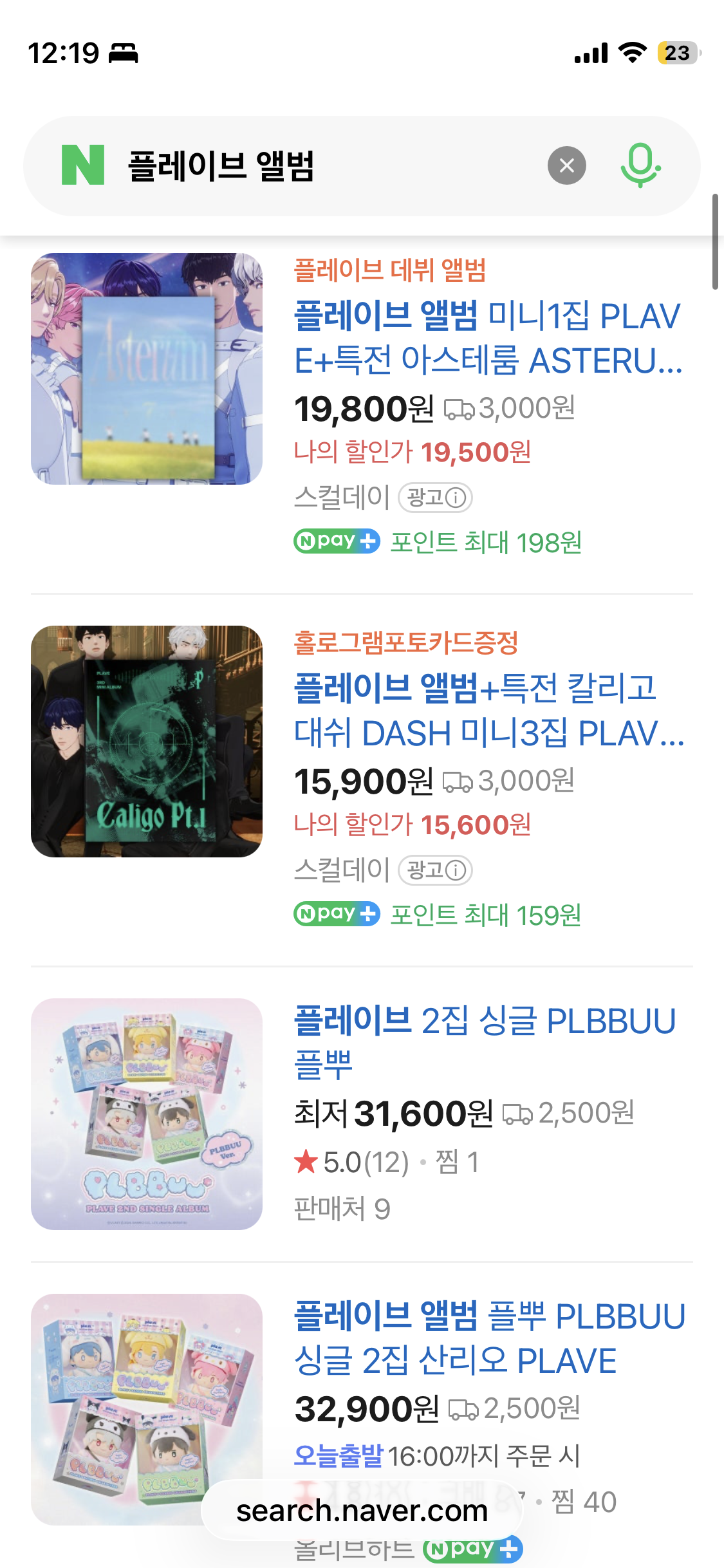Go to Naver home via N logo
The width and height of the screenshot is (724, 1568).
83,165
